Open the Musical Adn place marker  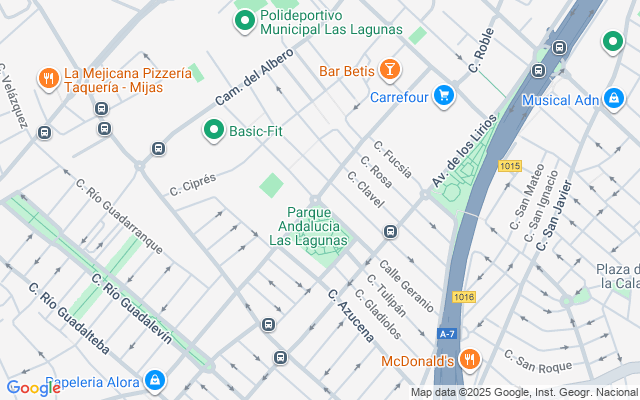point(613,99)
